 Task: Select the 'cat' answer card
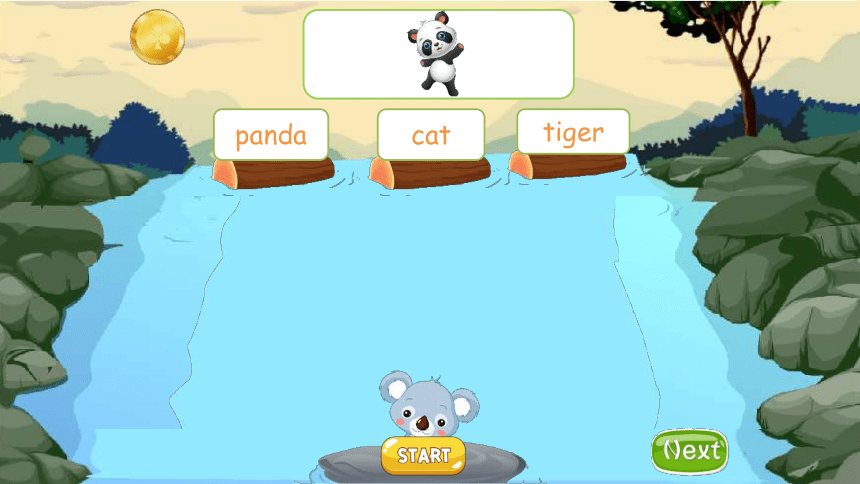coord(431,135)
